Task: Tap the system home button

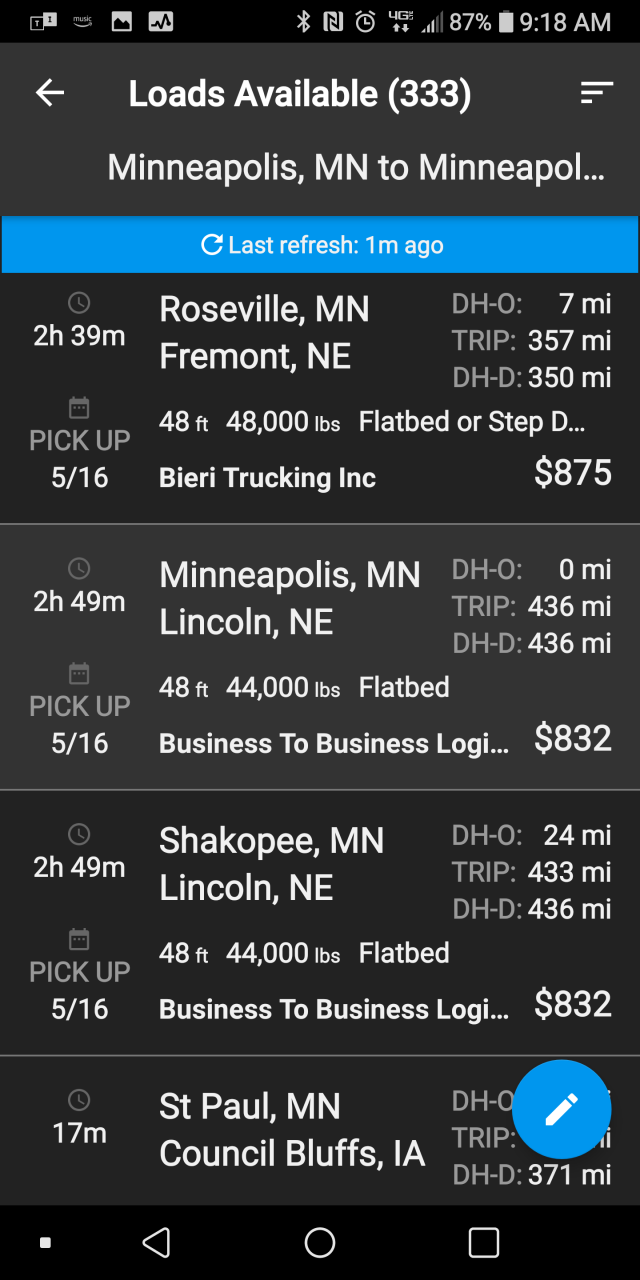Action: click(320, 1242)
